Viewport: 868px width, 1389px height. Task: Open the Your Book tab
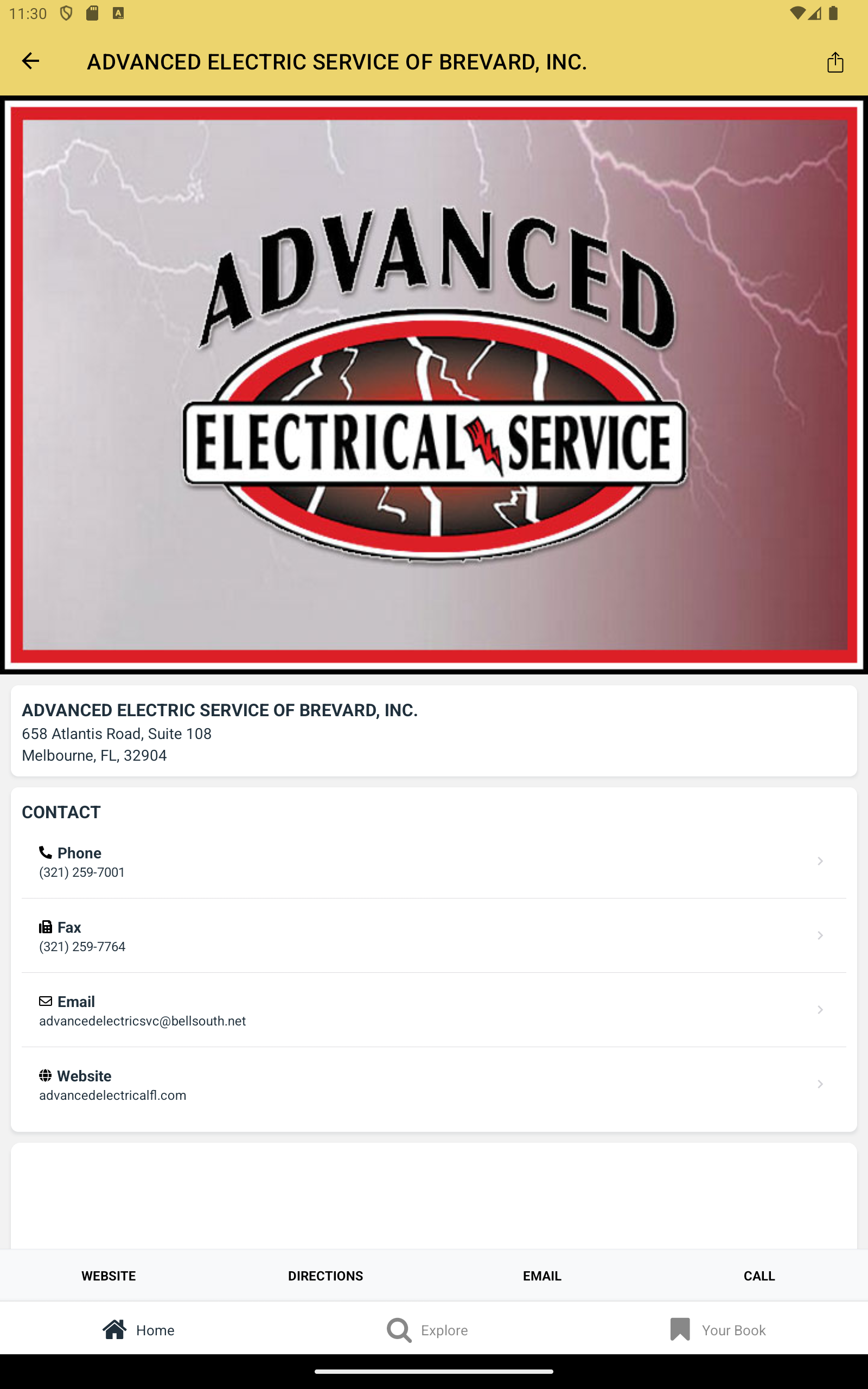click(718, 1330)
